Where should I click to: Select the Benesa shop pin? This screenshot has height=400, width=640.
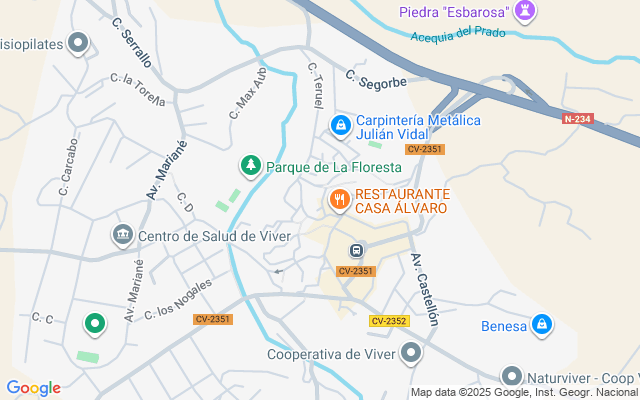coord(541,325)
